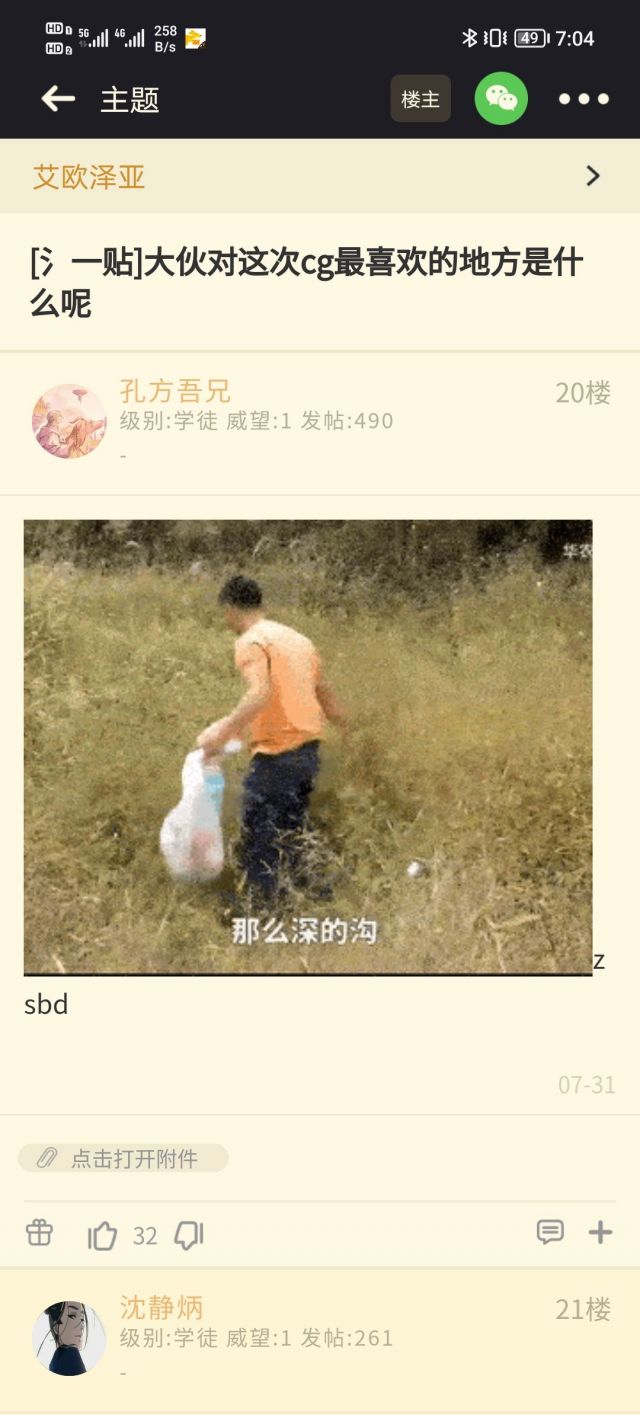The image size is (640, 1415).
Task: Open more actions plus icon on 20楼
Action: tap(600, 1232)
